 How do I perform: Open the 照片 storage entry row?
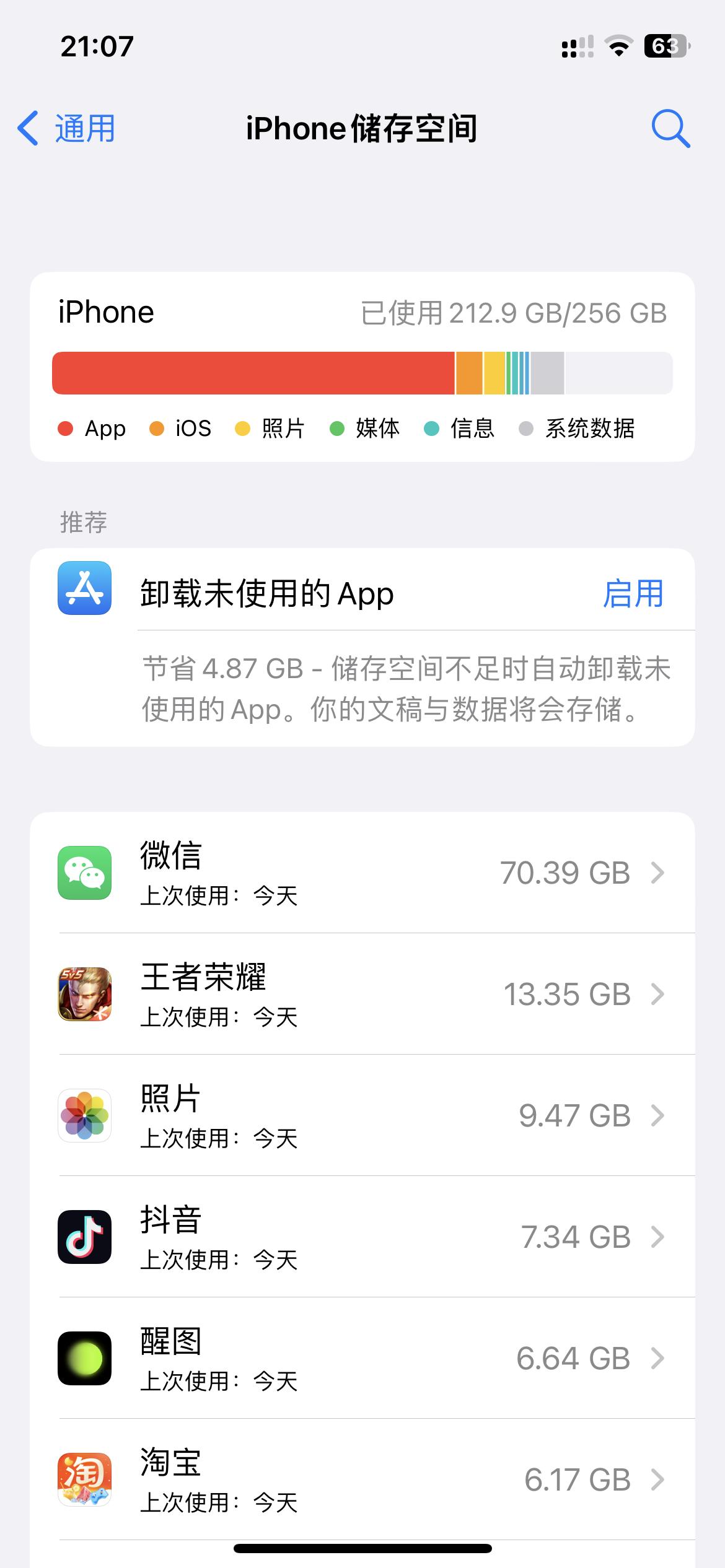click(x=362, y=1115)
